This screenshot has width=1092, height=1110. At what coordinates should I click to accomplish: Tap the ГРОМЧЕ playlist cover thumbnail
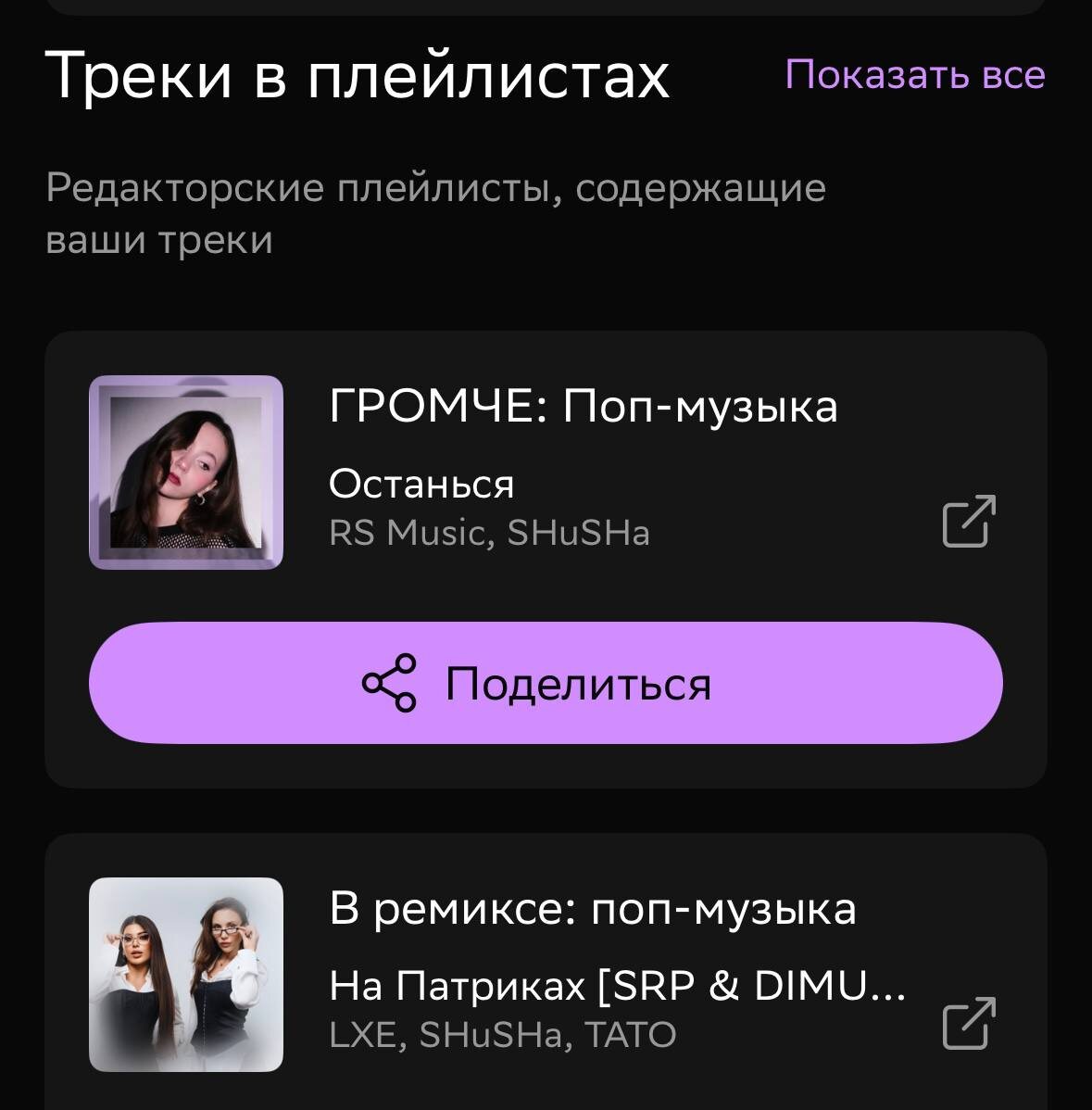point(187,470)
